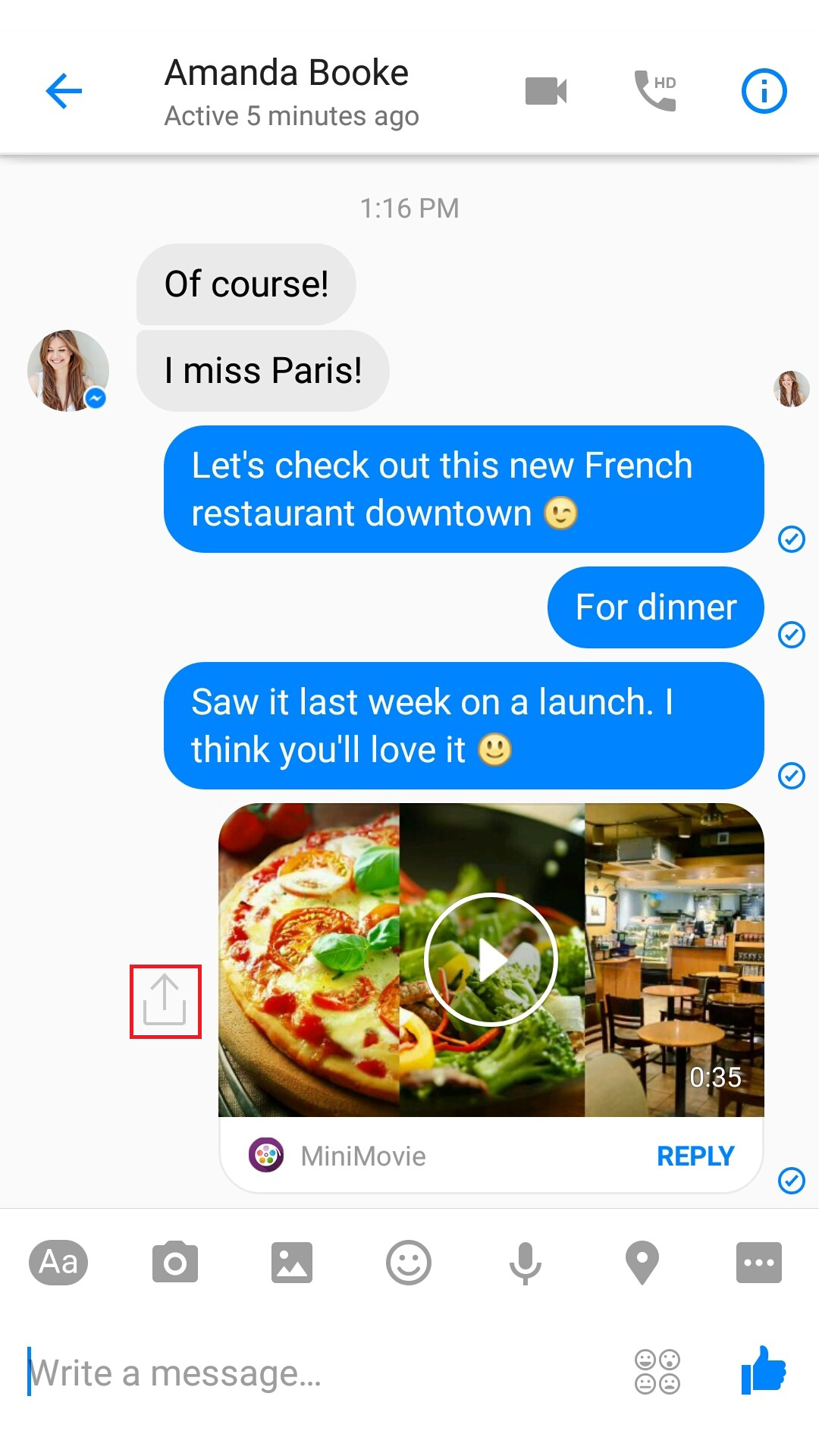819x1456 pixels.
Task: Start an HD voice call
Action: (655, 91)
